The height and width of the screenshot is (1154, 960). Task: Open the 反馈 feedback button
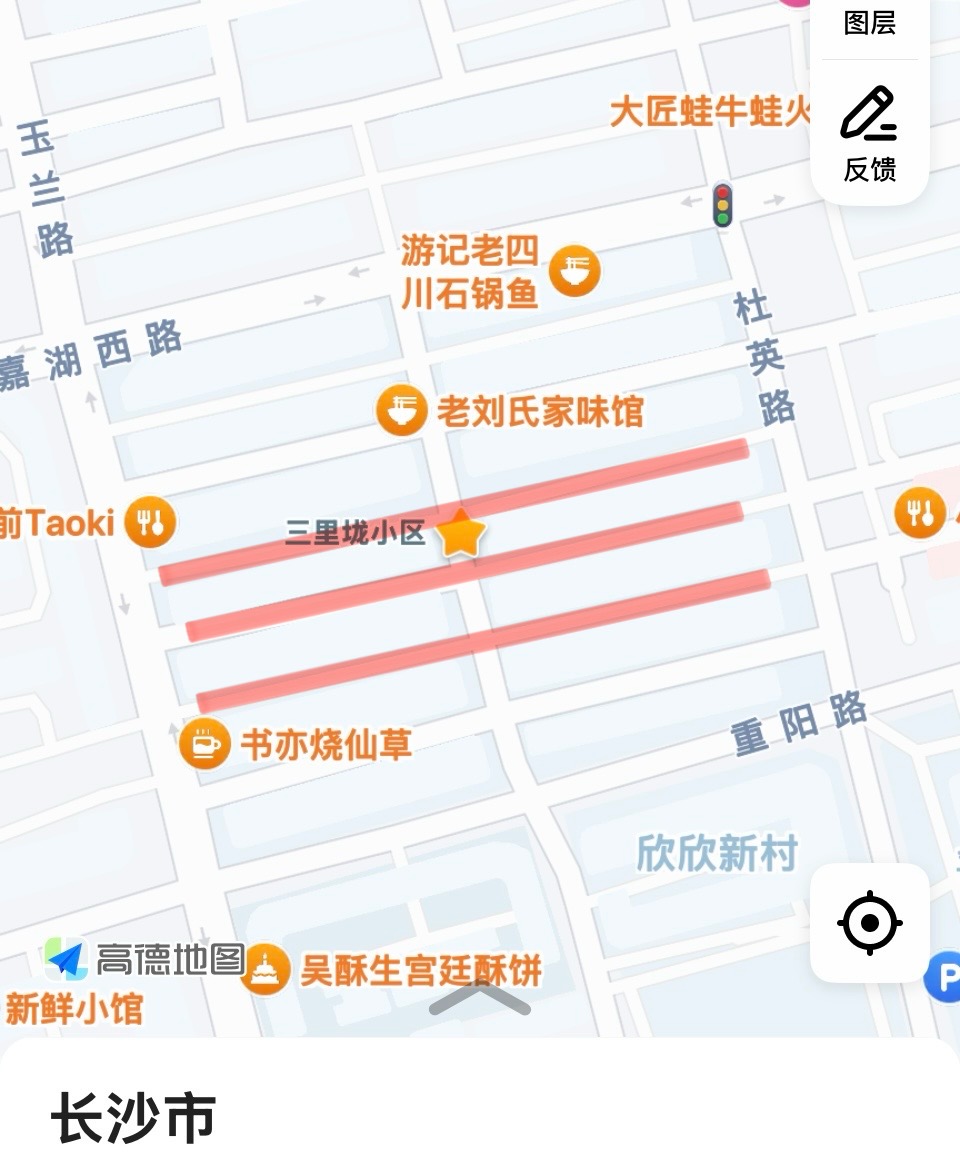pos(869,135)
